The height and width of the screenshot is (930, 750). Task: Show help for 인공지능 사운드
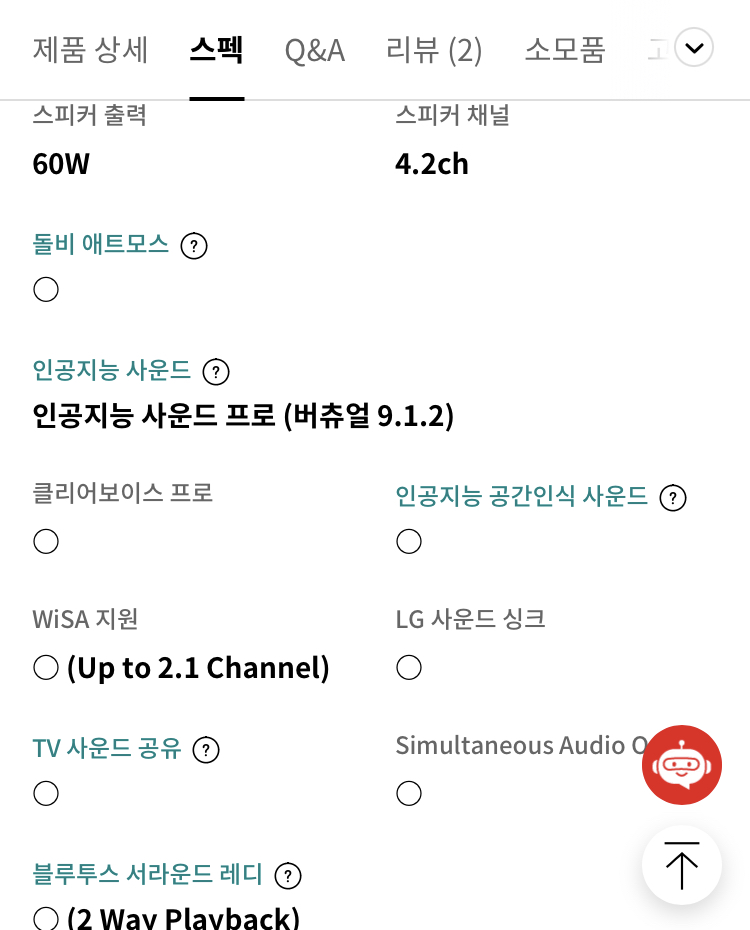(216, 372)
